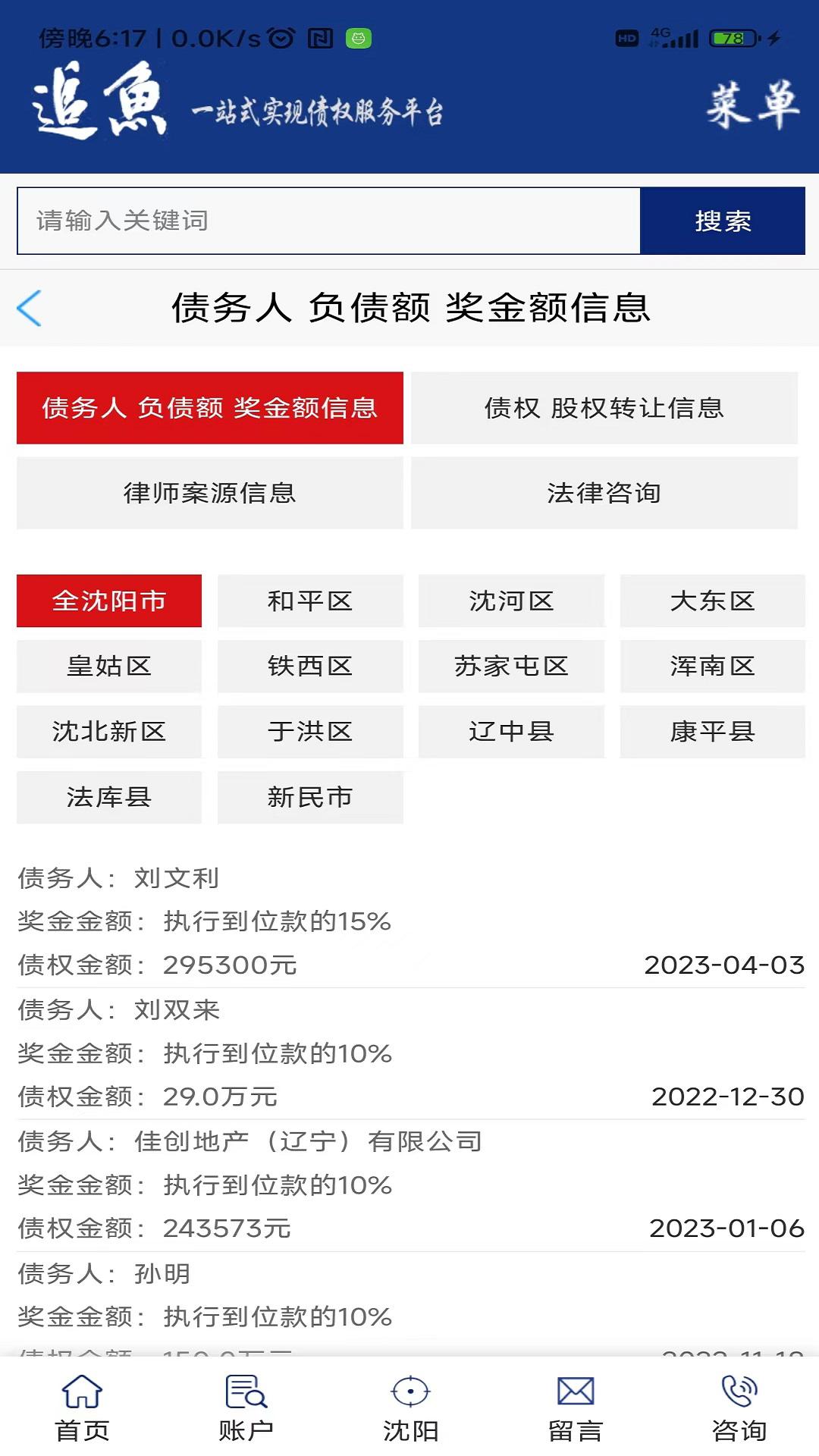Switch to 留言 messages tab
Image resolution: width=819 pixels, height=1456 pixels.
point(575,1408)
